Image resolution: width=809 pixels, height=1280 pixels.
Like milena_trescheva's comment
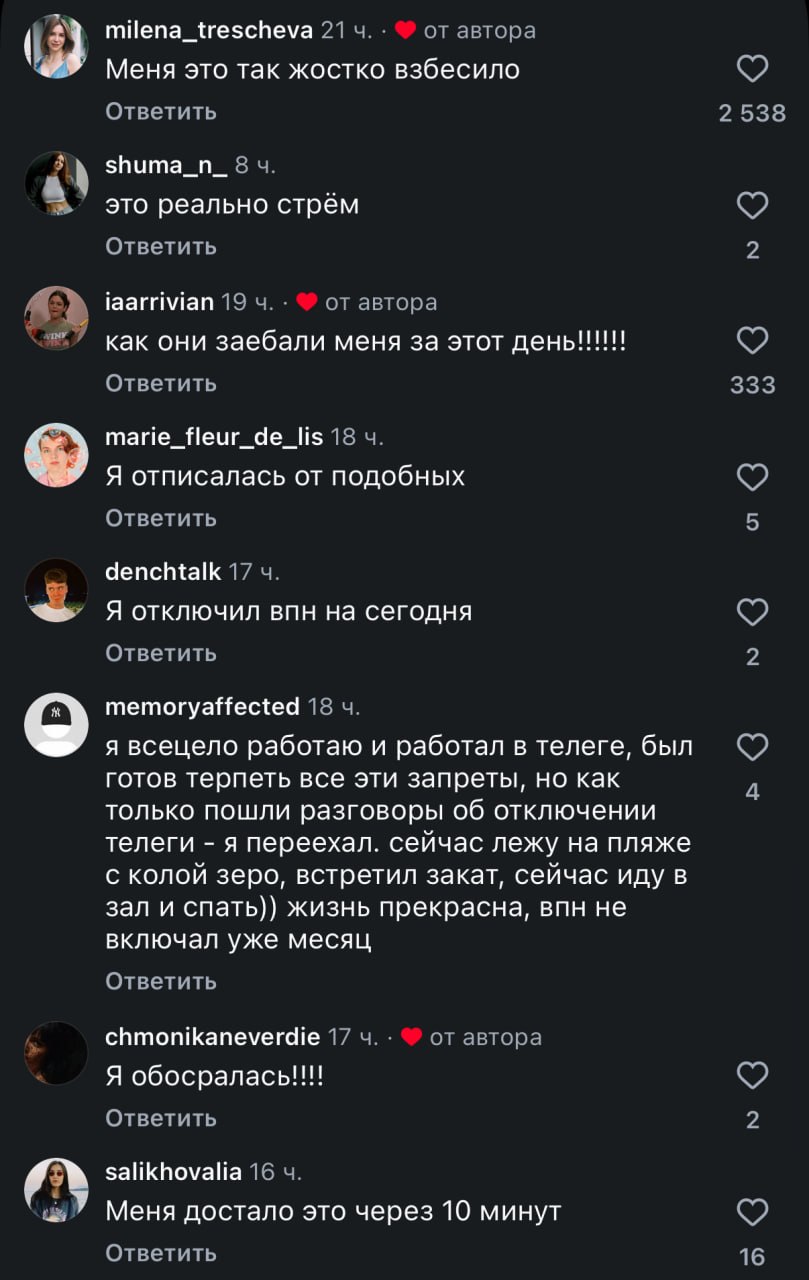752,69
